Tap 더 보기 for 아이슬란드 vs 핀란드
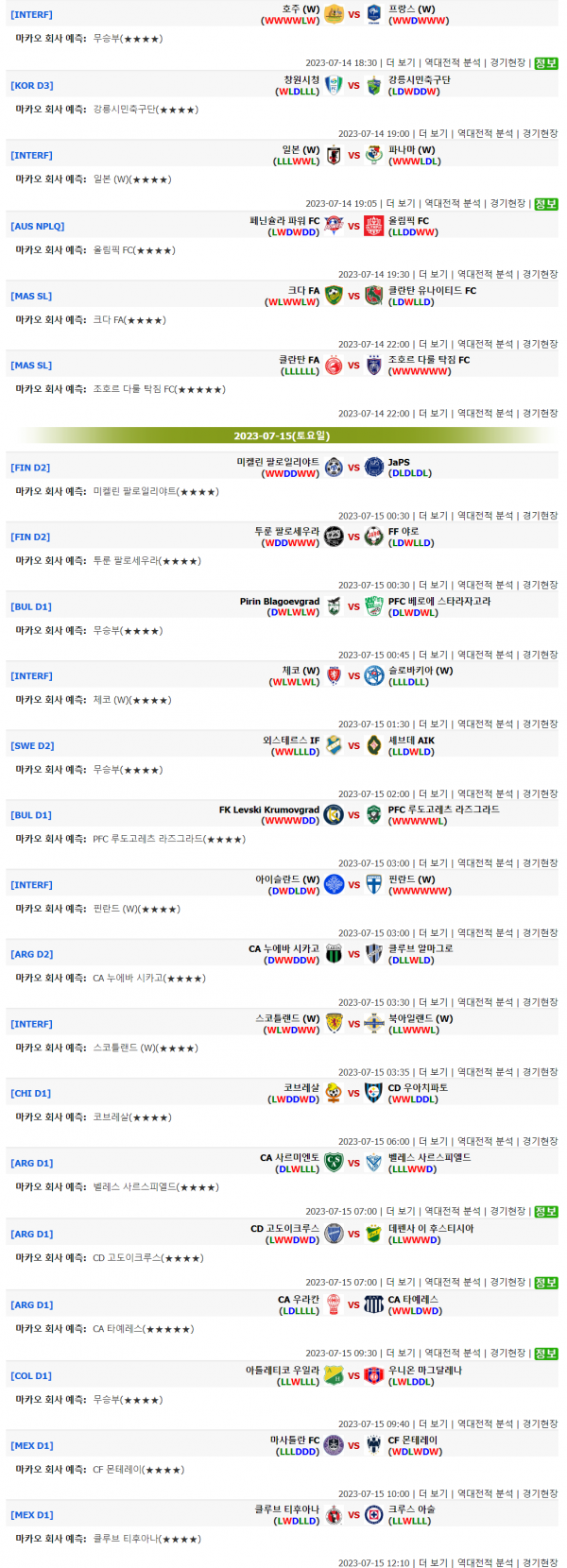 click(433, 933)
